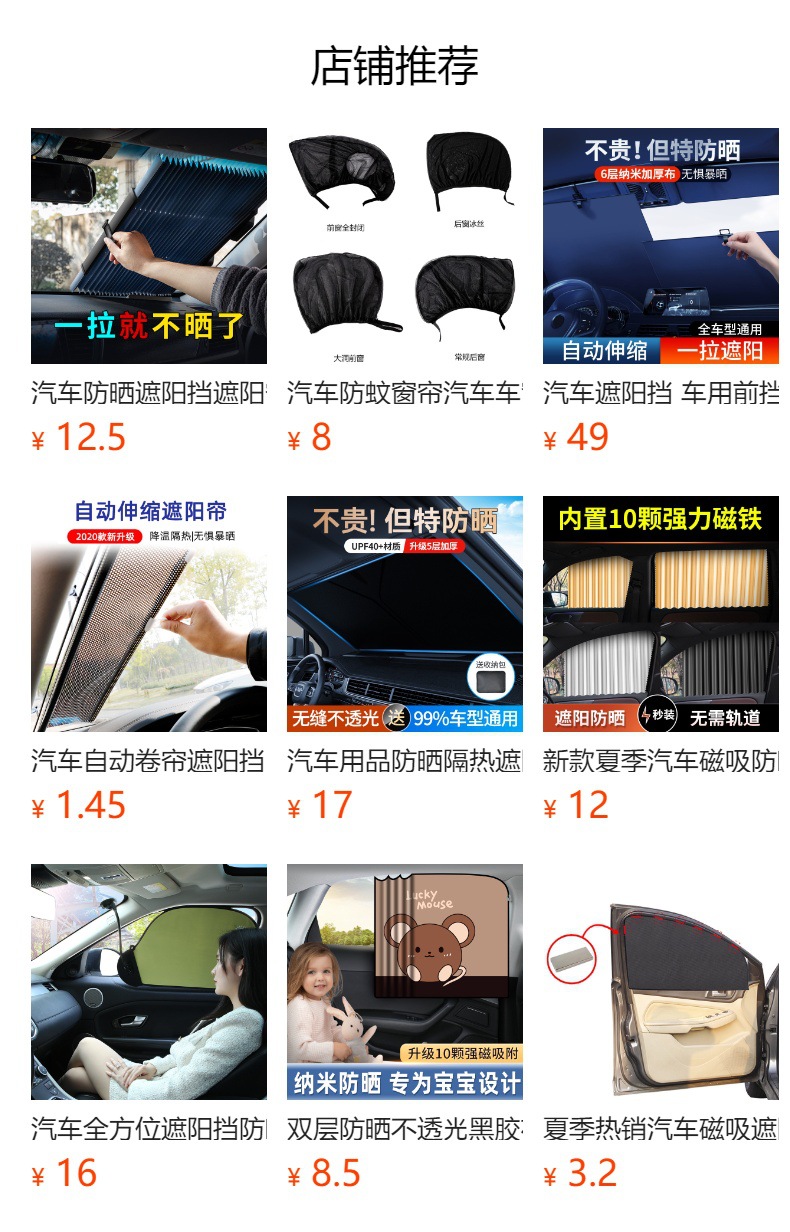
Task: Open the ¥17 汽车用品防晒隔热 product
Action: pyautogui.click(x=405, y=614)
